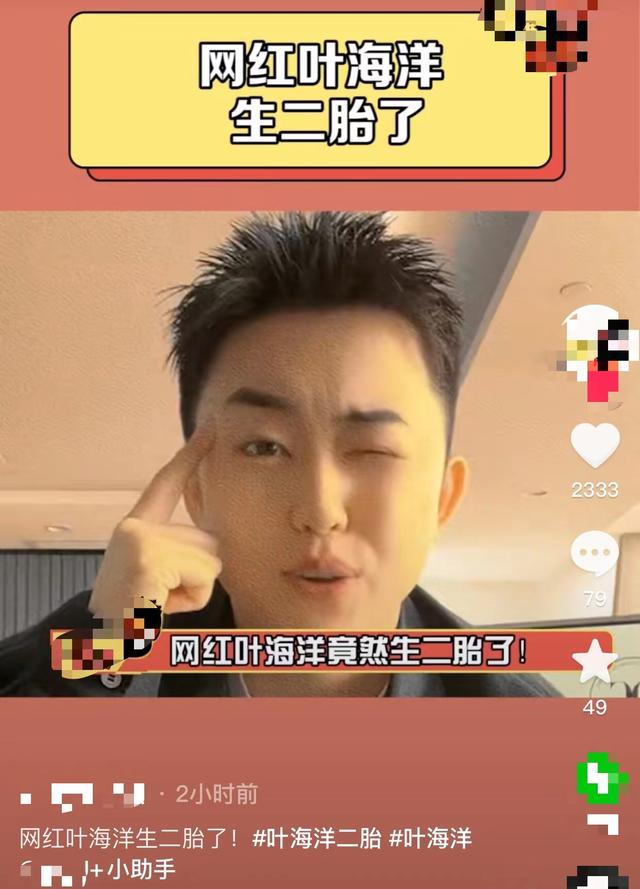Add this video to favorites with the star

[x=595, y=661]
